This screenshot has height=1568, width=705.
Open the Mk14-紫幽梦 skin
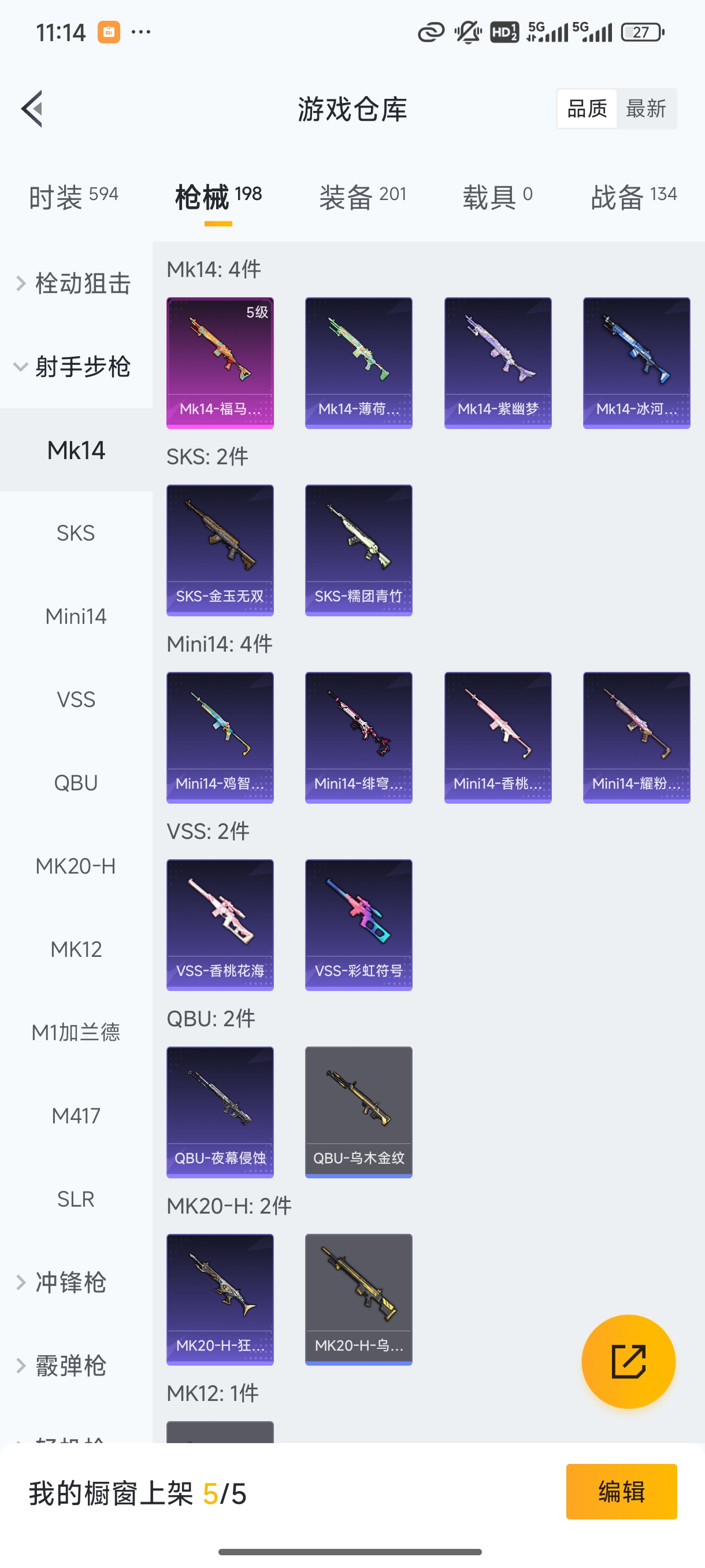tap(498, 363)
